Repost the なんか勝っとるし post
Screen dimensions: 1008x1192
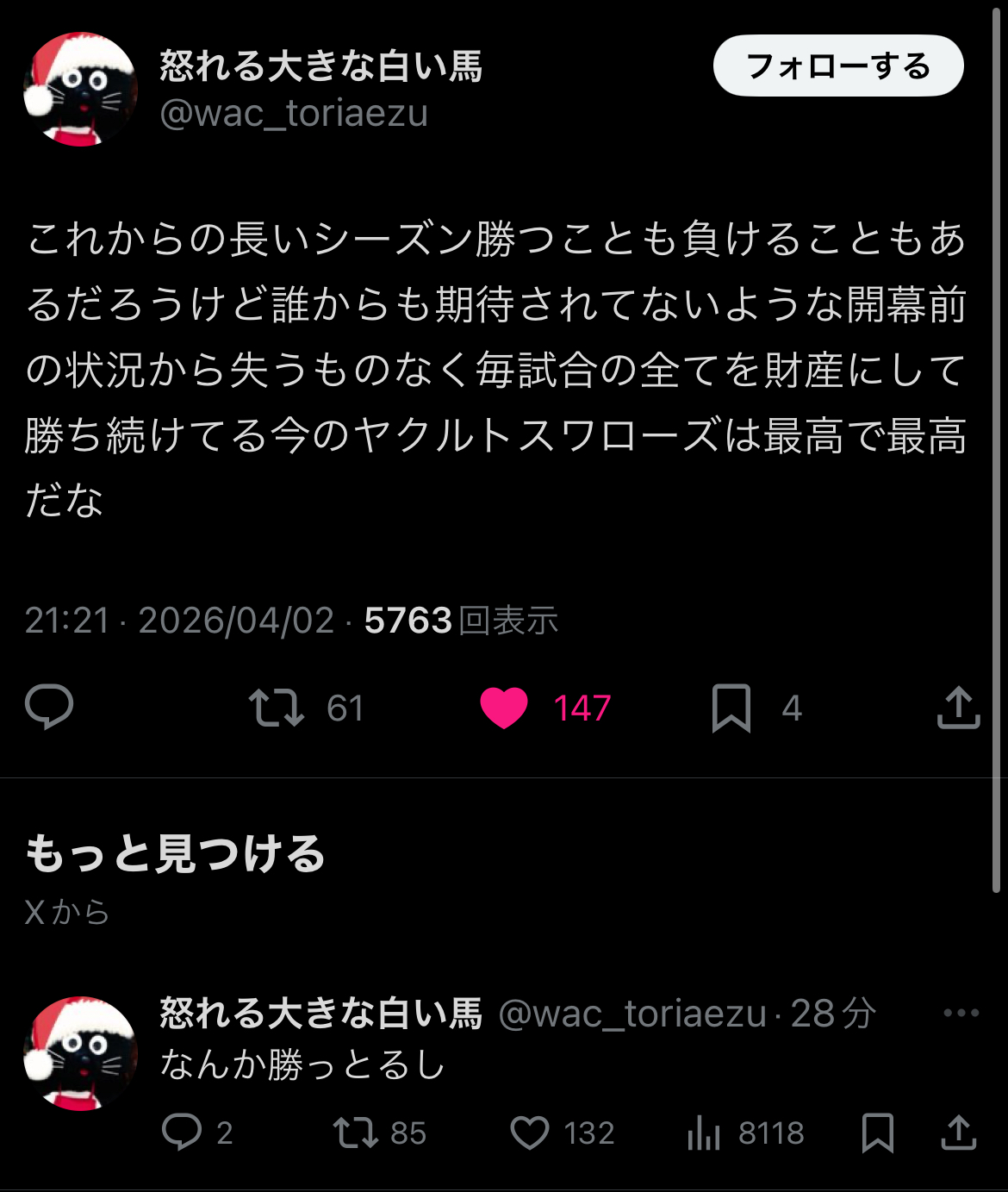coord(356,1133)
